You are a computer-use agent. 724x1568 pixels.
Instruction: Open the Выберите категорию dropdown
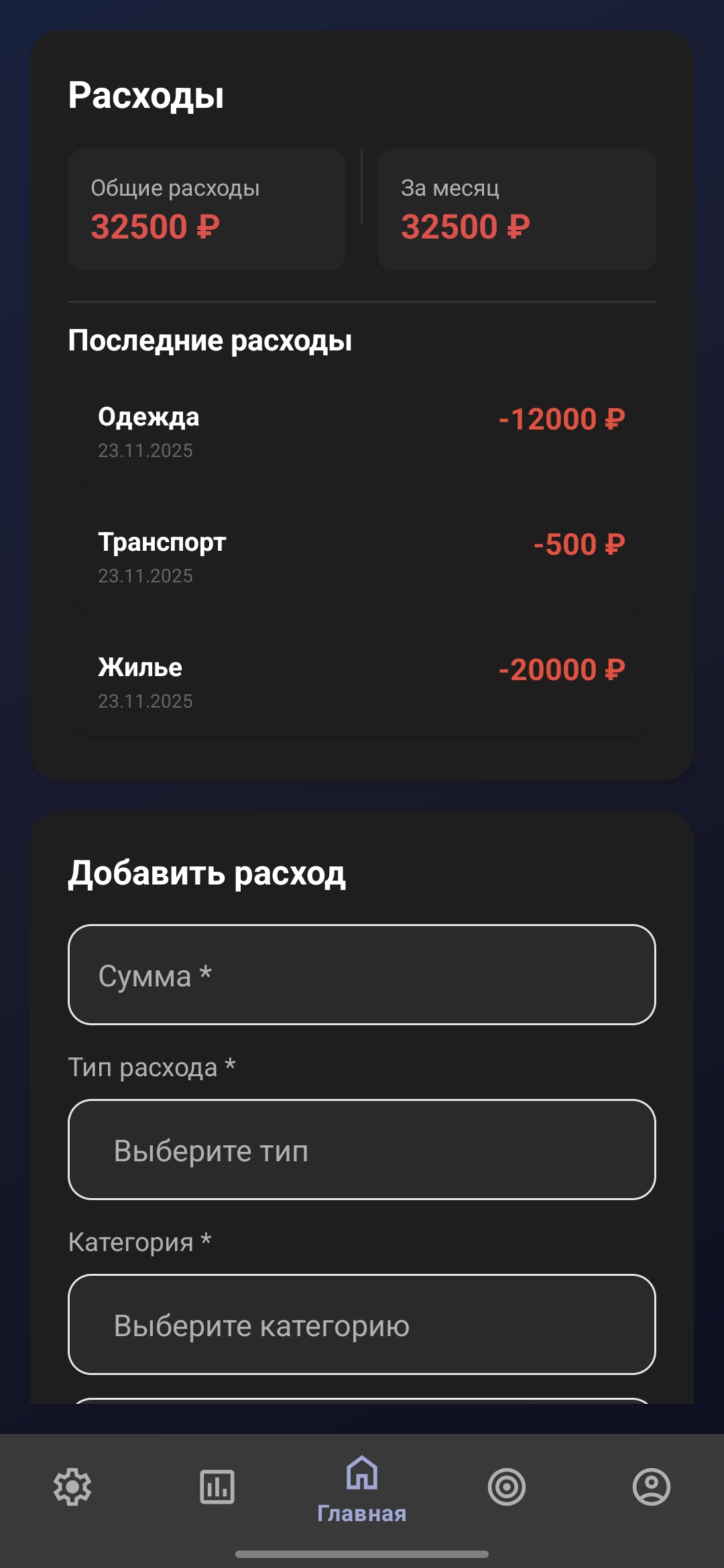point(362,1327)
